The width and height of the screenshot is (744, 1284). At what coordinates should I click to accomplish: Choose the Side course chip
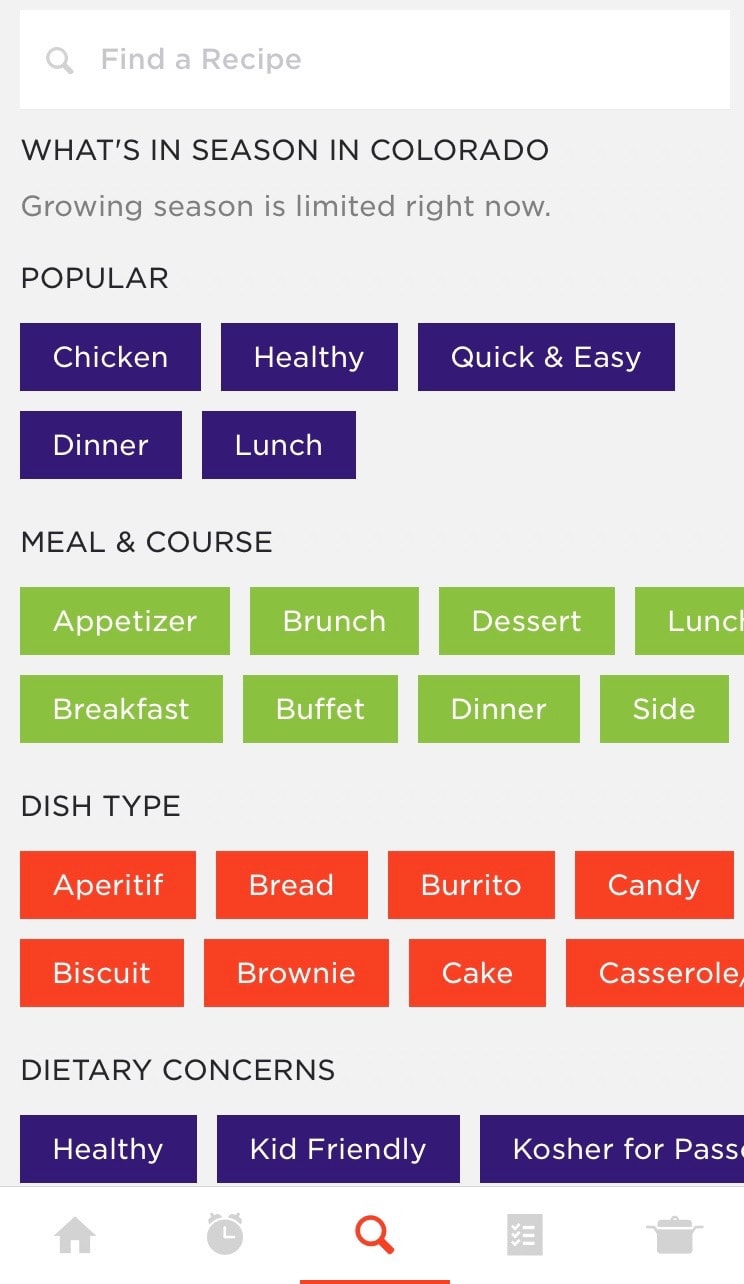[x=664, y=709]
